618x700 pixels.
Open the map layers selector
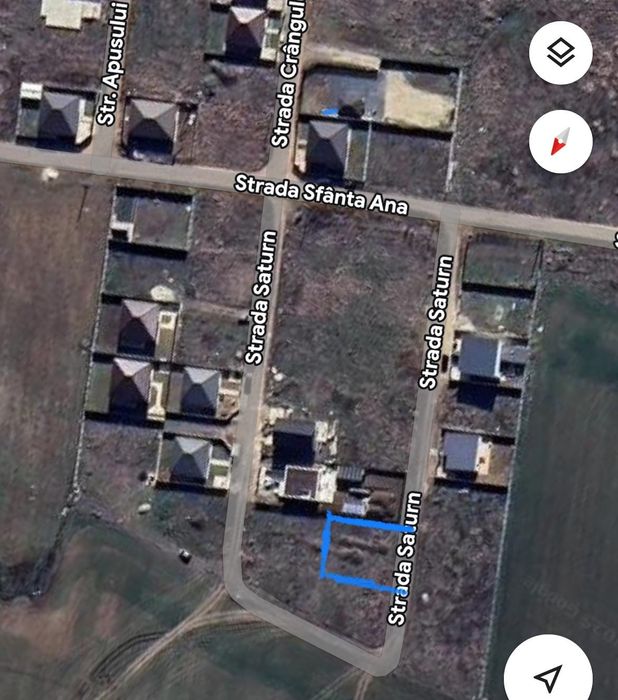coord(561,52)
